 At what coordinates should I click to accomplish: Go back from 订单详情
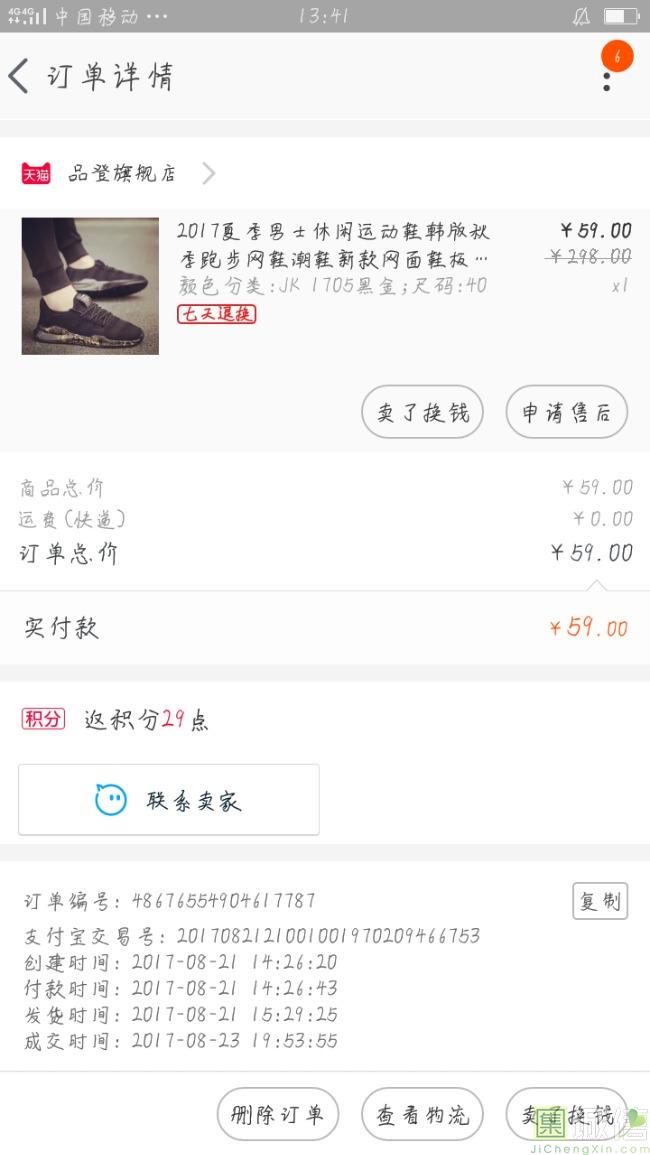(x=19, y=76)
